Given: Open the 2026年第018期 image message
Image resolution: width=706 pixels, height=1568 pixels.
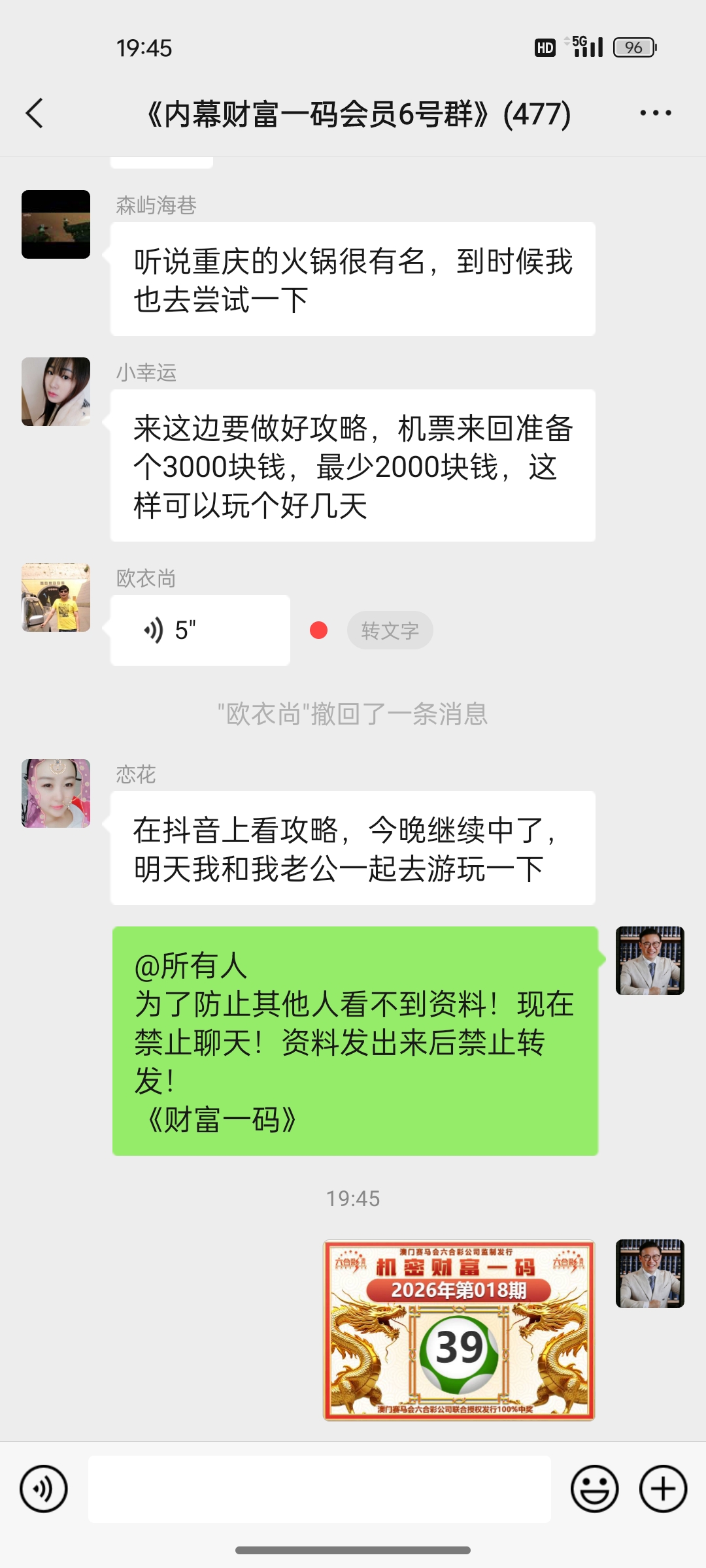Looking at the screenshot, I should point(459,1330).
